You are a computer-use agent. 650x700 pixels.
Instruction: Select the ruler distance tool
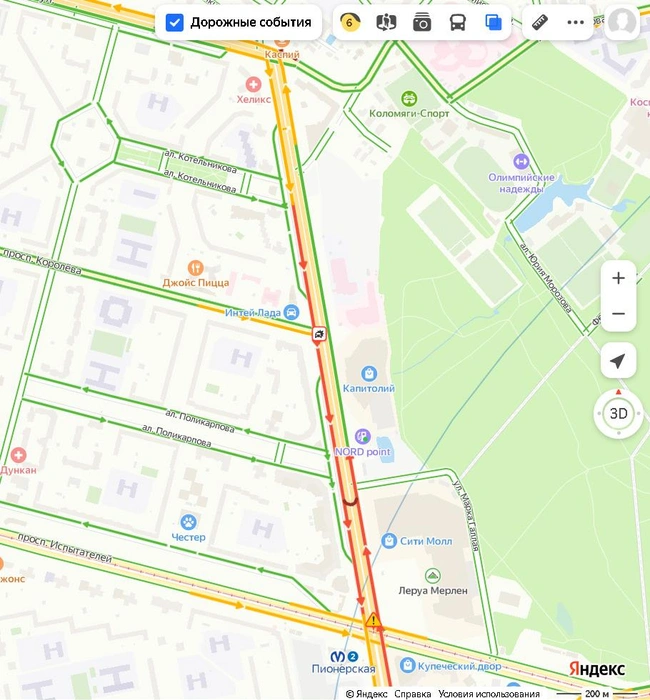coord(541,22)
